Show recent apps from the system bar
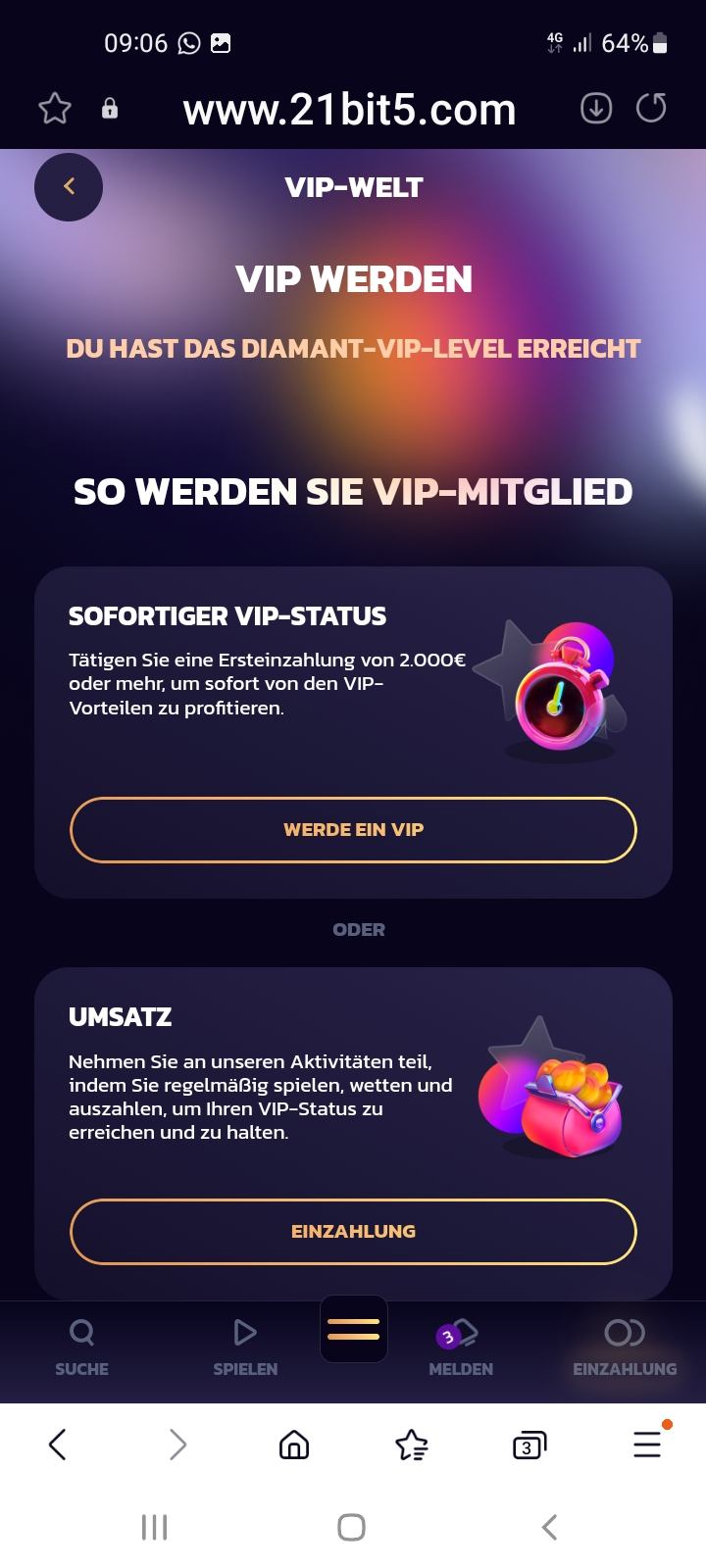Image resolution: width=706 pixels, height=1568 pixels. (x=155, y=1527)
